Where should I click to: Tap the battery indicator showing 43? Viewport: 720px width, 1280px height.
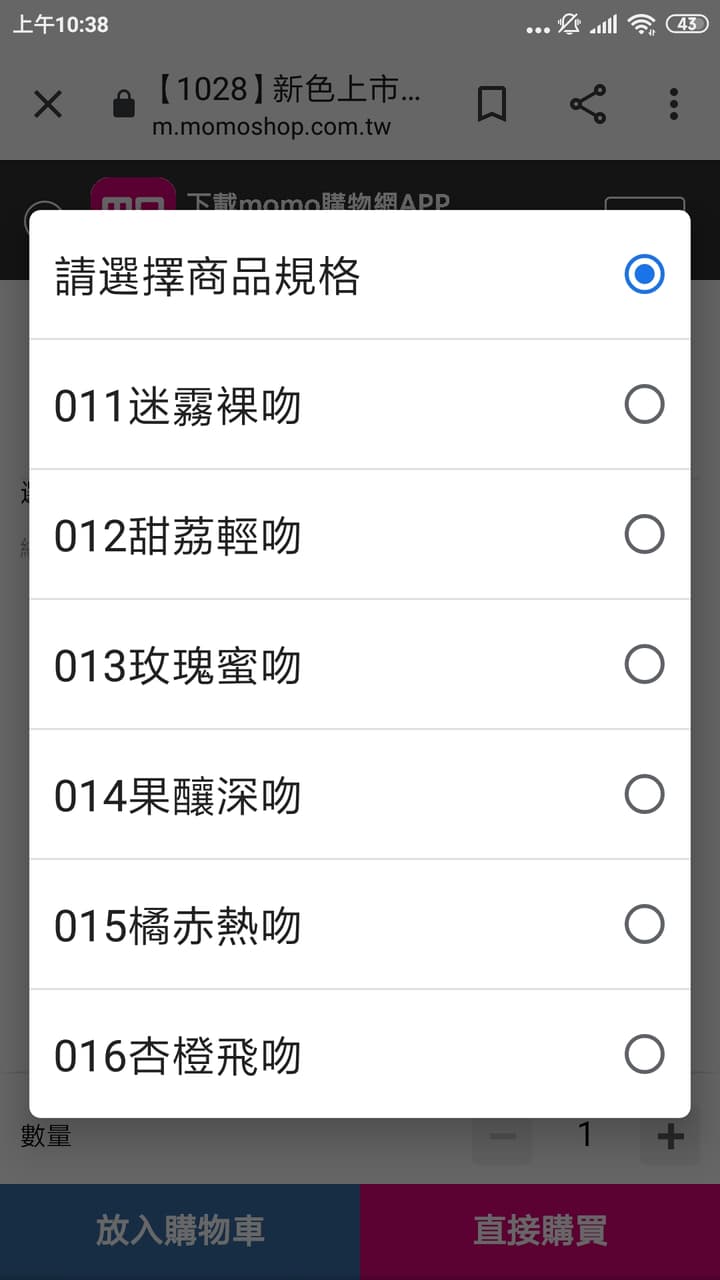coord(686,23)
